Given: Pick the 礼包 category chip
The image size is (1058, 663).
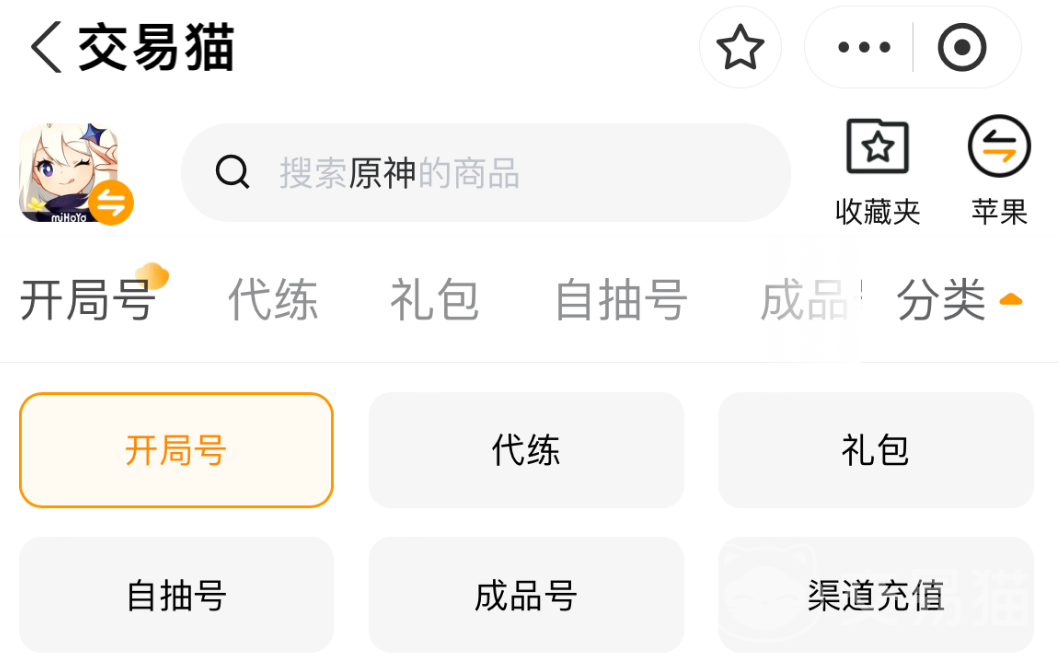Looking at the screenshot, I should [x=875, y=450].
